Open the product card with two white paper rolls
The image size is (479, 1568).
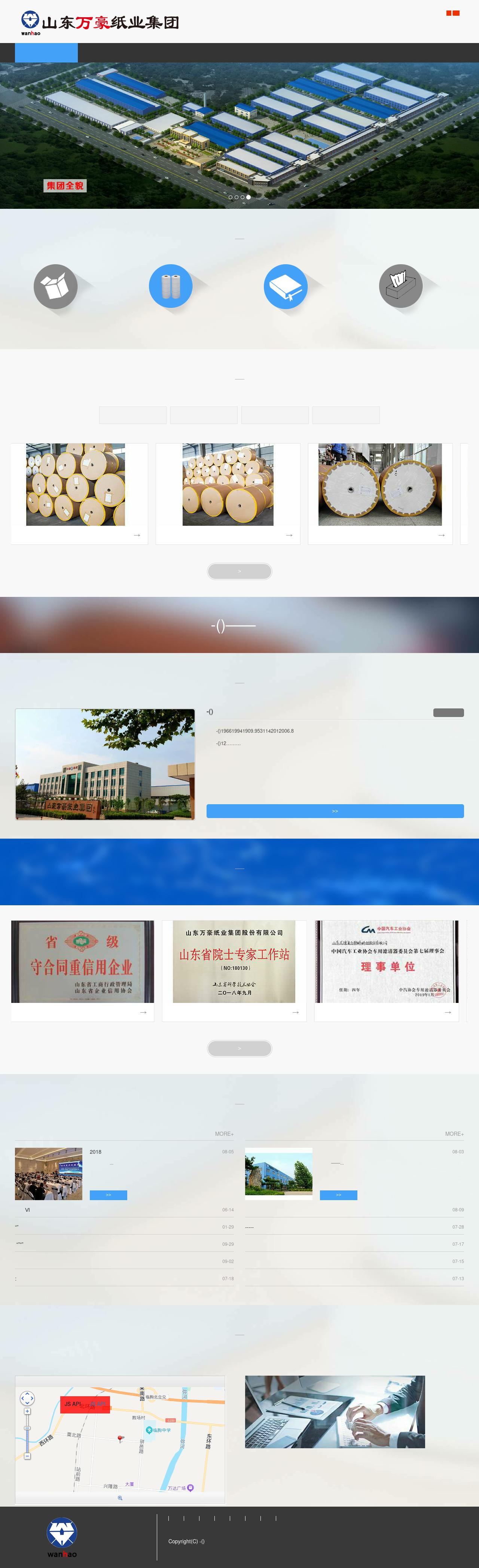[380, 493]
